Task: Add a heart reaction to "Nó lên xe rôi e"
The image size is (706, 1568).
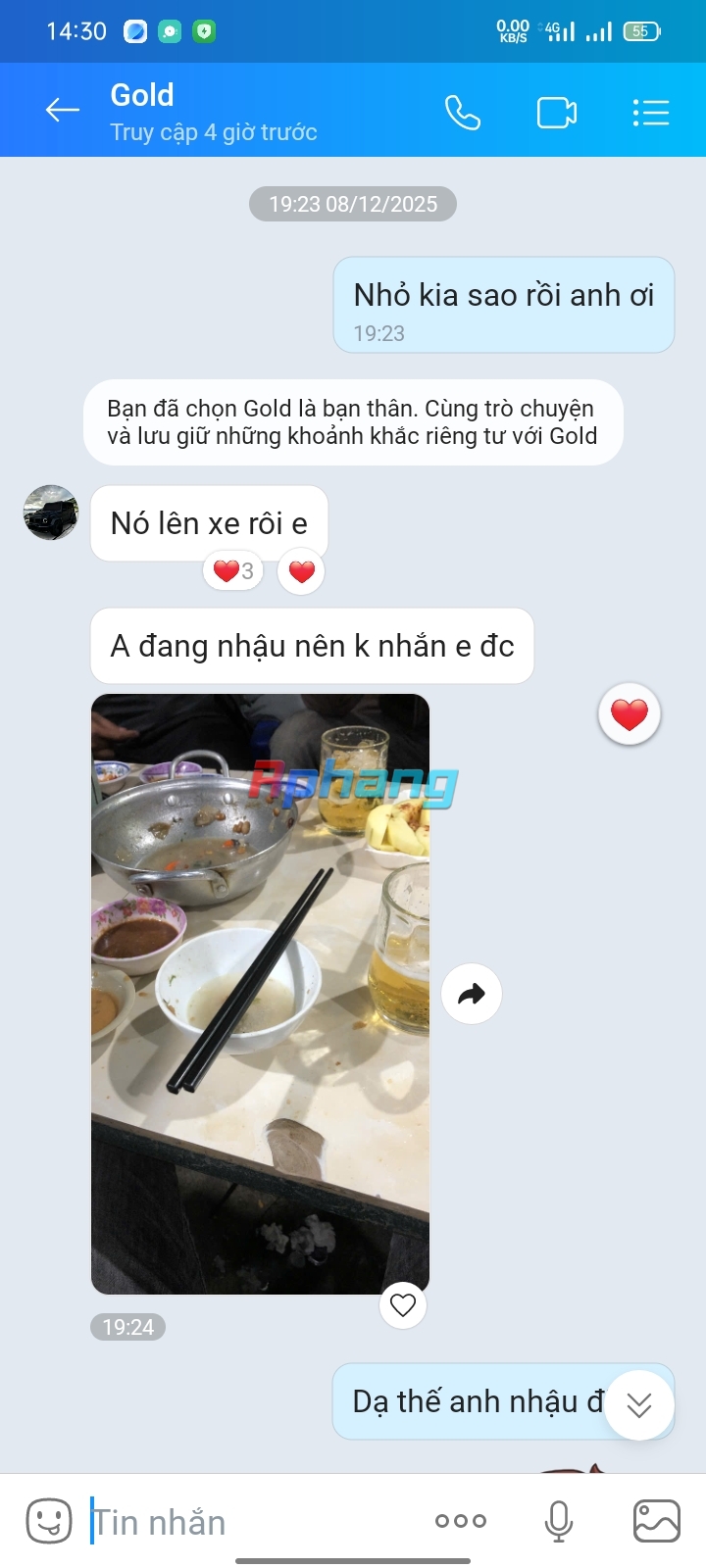Action: (x=302, y=570)
